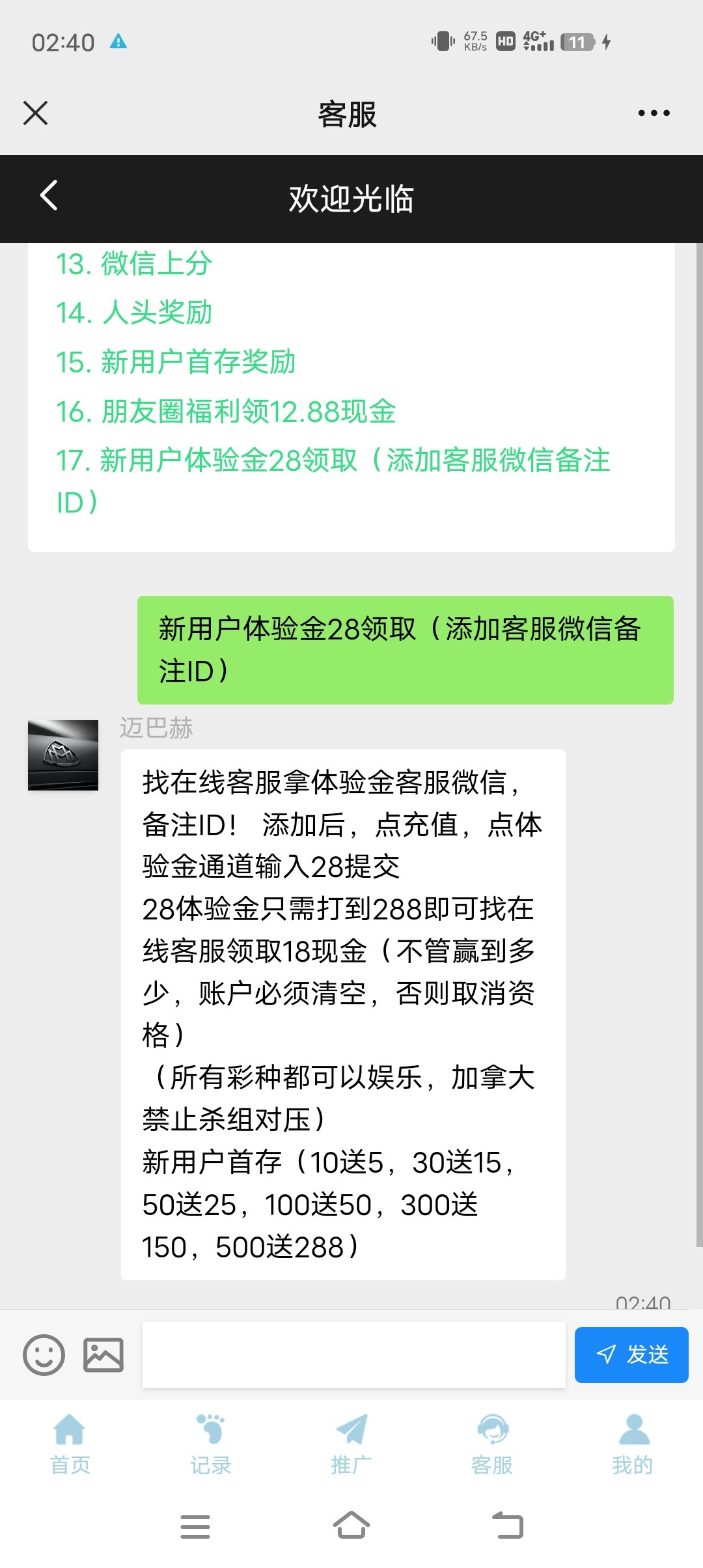Tap the 发送 send button
This screenshot has width=703, height=1568.
coord(631,1355)
